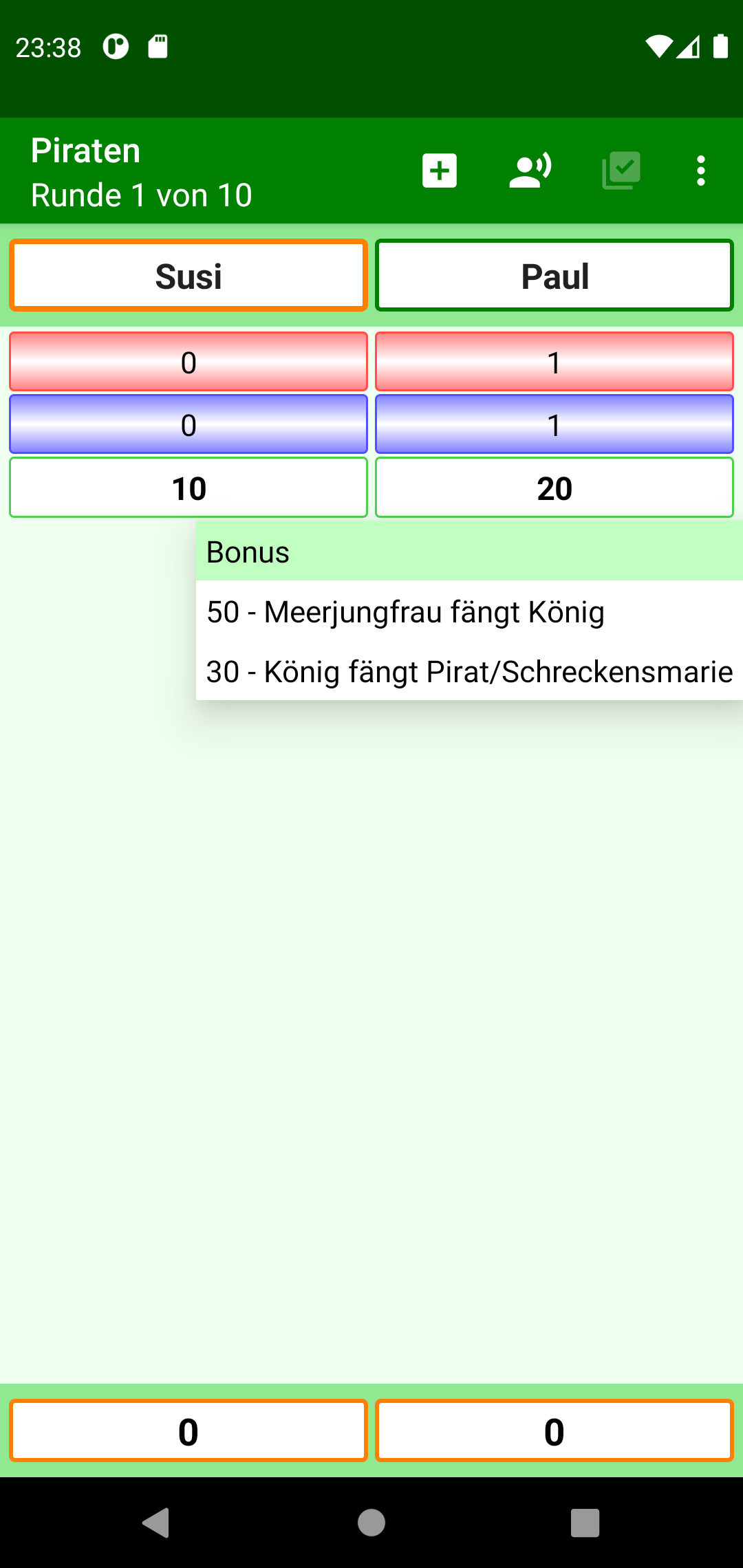Tap Susi's round score of 10
743x1568 pixels.
pyautogui.click(x=189, y=488)
